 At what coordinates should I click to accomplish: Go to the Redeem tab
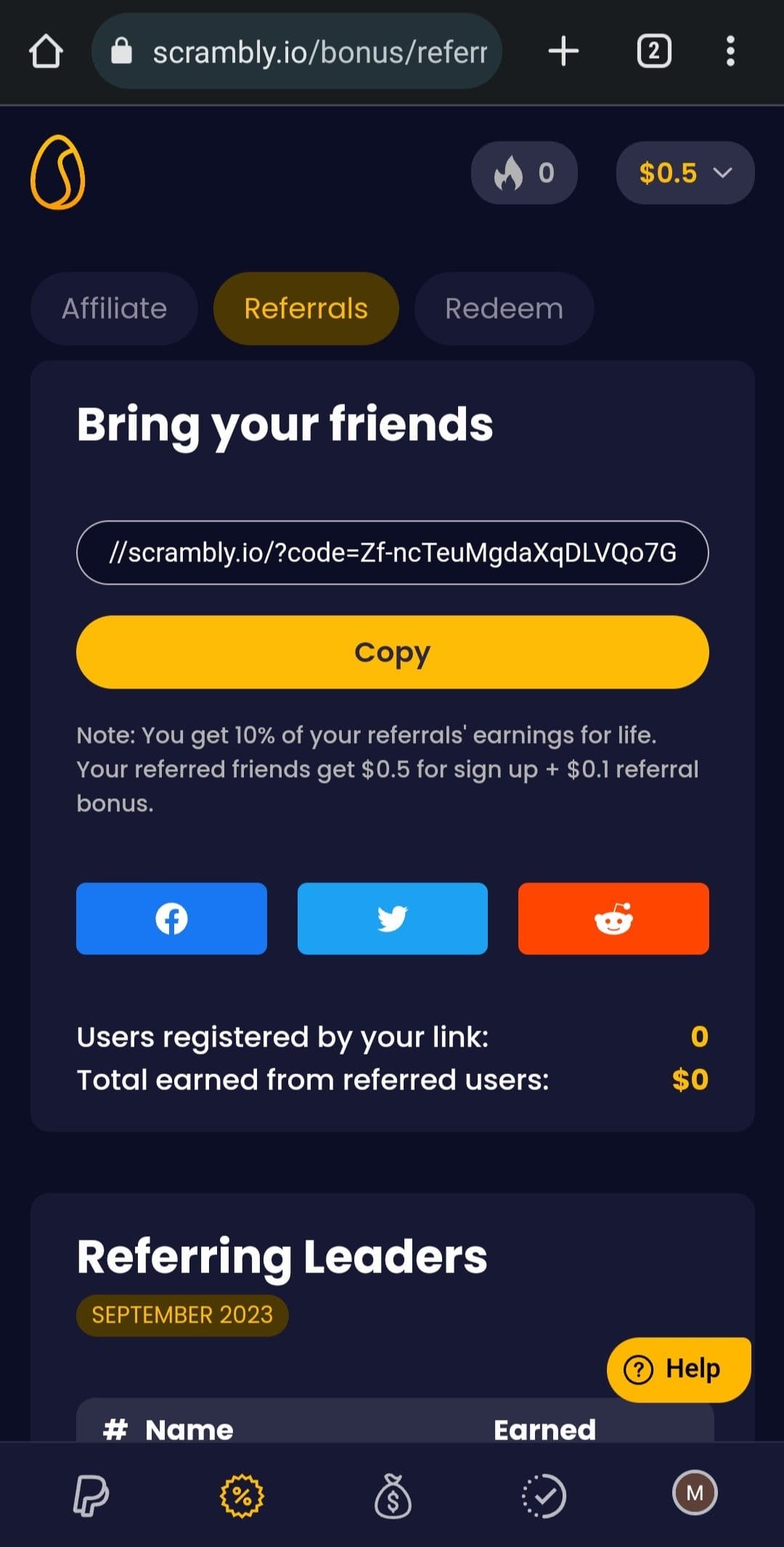click(x=504, y=309)
